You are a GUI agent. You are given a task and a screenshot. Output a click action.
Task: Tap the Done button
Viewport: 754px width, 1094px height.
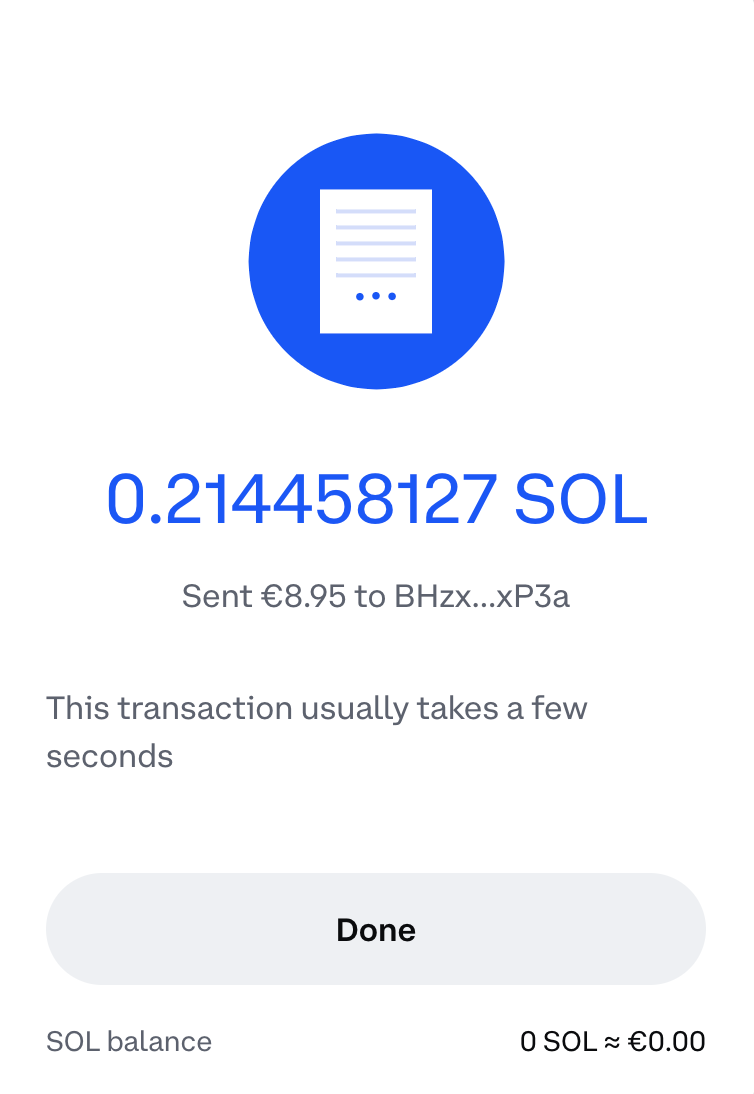[x=376, y=929]
